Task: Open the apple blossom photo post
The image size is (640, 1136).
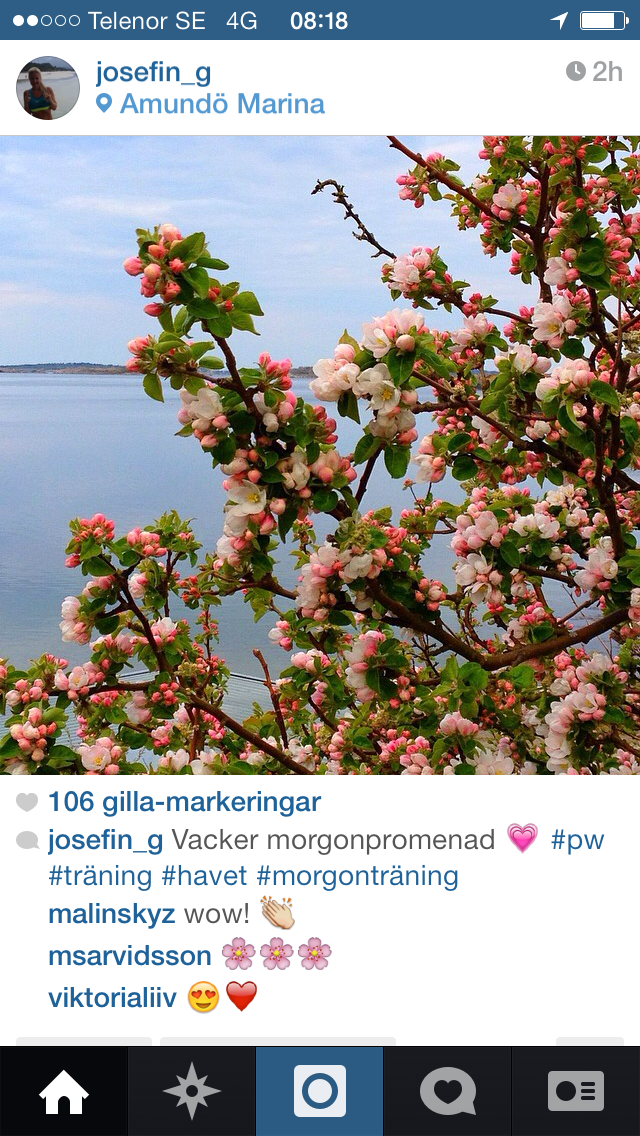Action: point(320,455)
